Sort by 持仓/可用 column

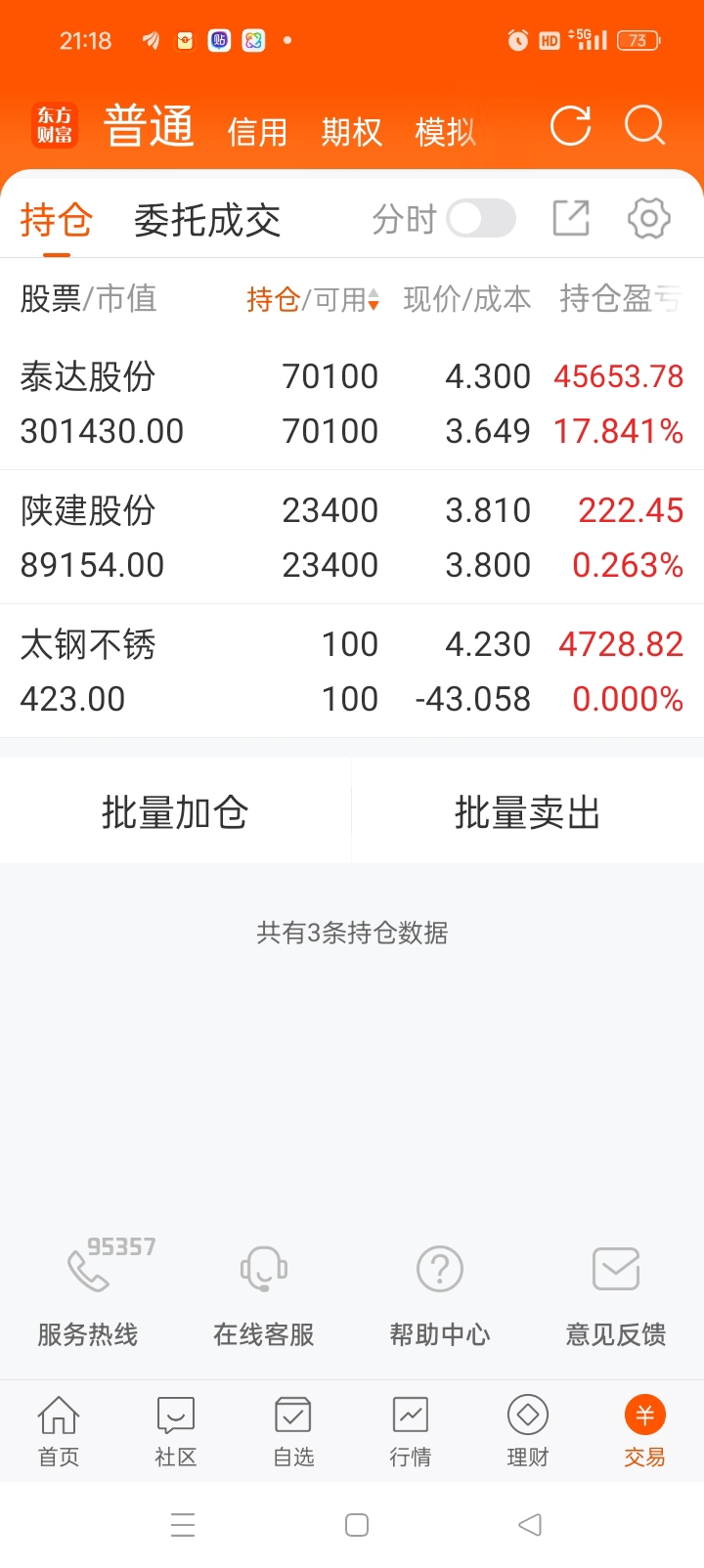click(313, 299)
